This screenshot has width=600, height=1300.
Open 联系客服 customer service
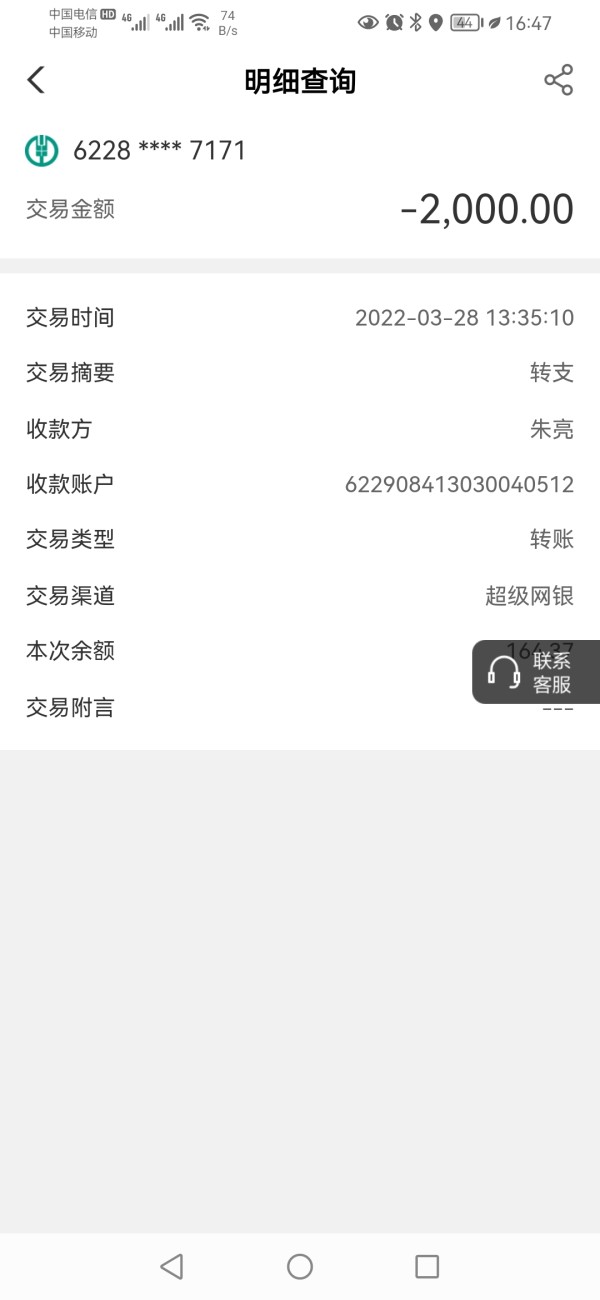tap(536, 672)
